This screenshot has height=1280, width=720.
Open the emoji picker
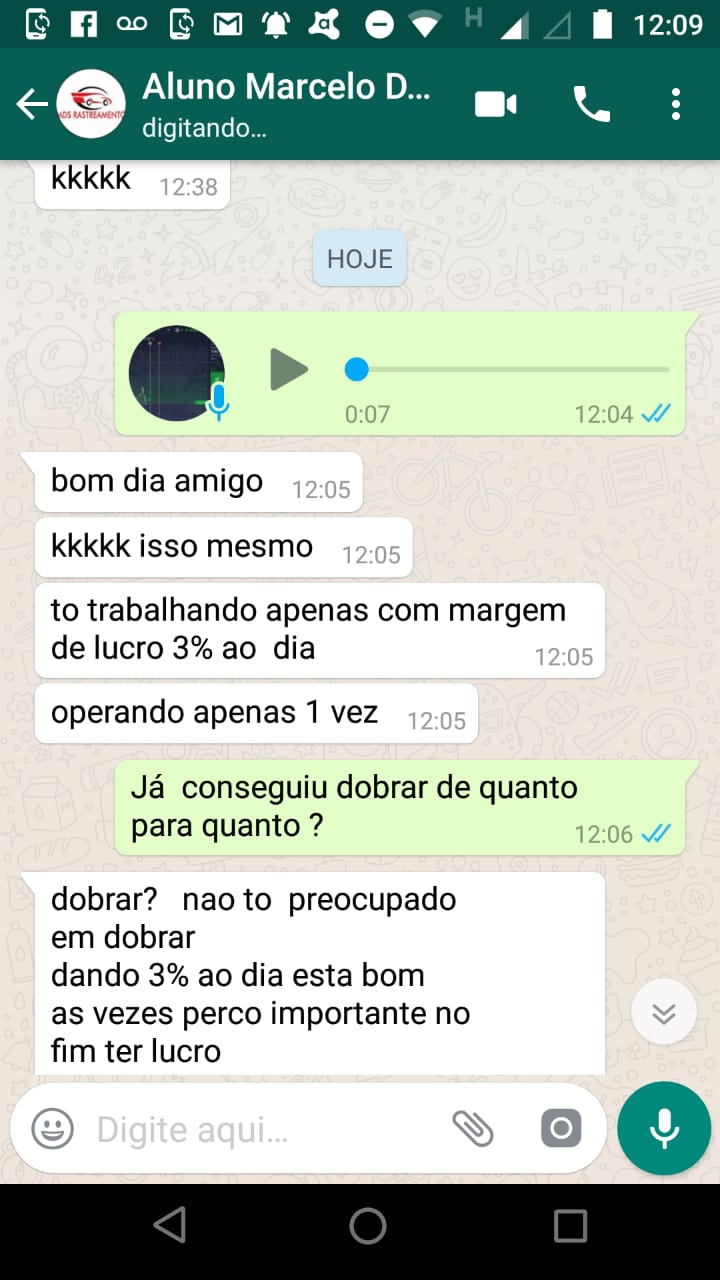[52, 1129]
